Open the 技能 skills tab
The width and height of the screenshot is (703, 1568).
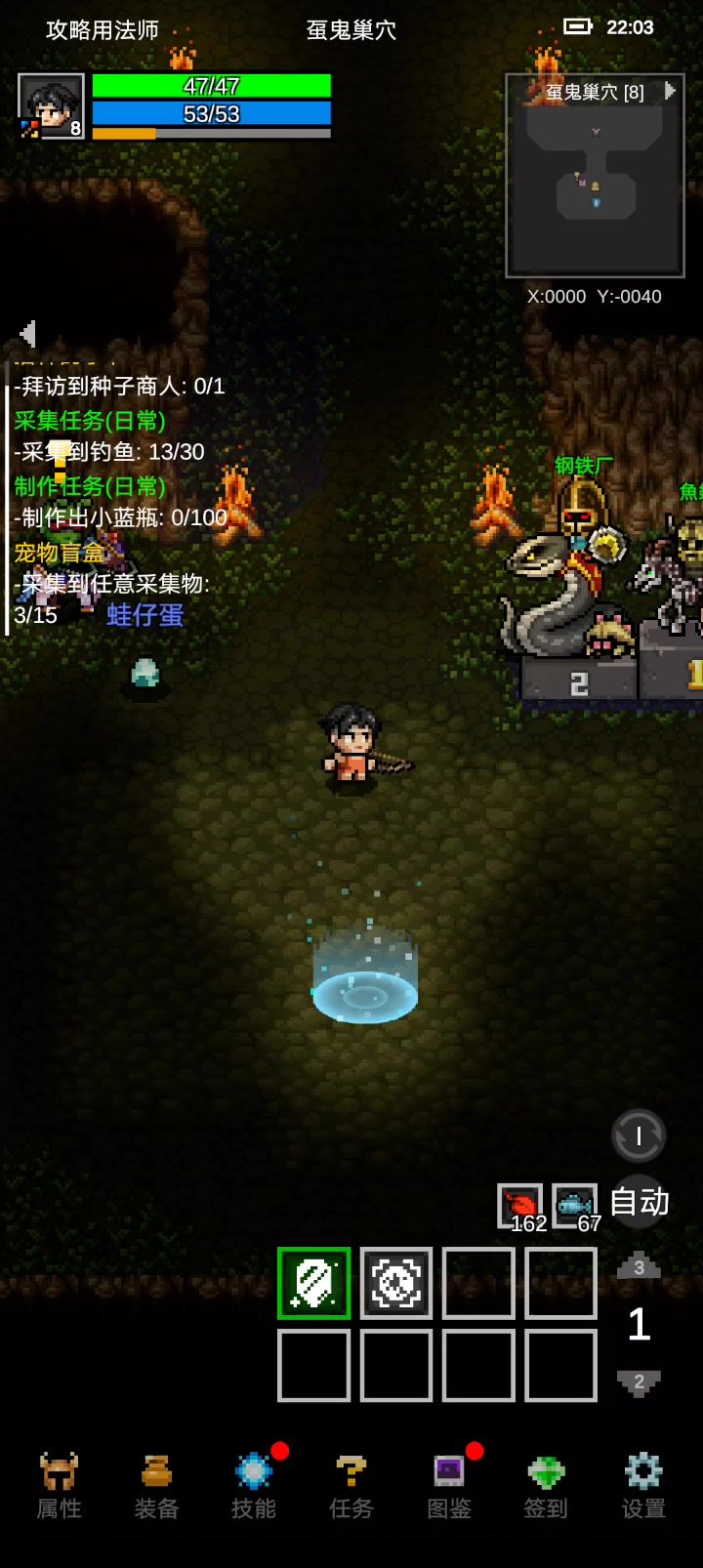pyautogui.click(x=254, y=1486)
